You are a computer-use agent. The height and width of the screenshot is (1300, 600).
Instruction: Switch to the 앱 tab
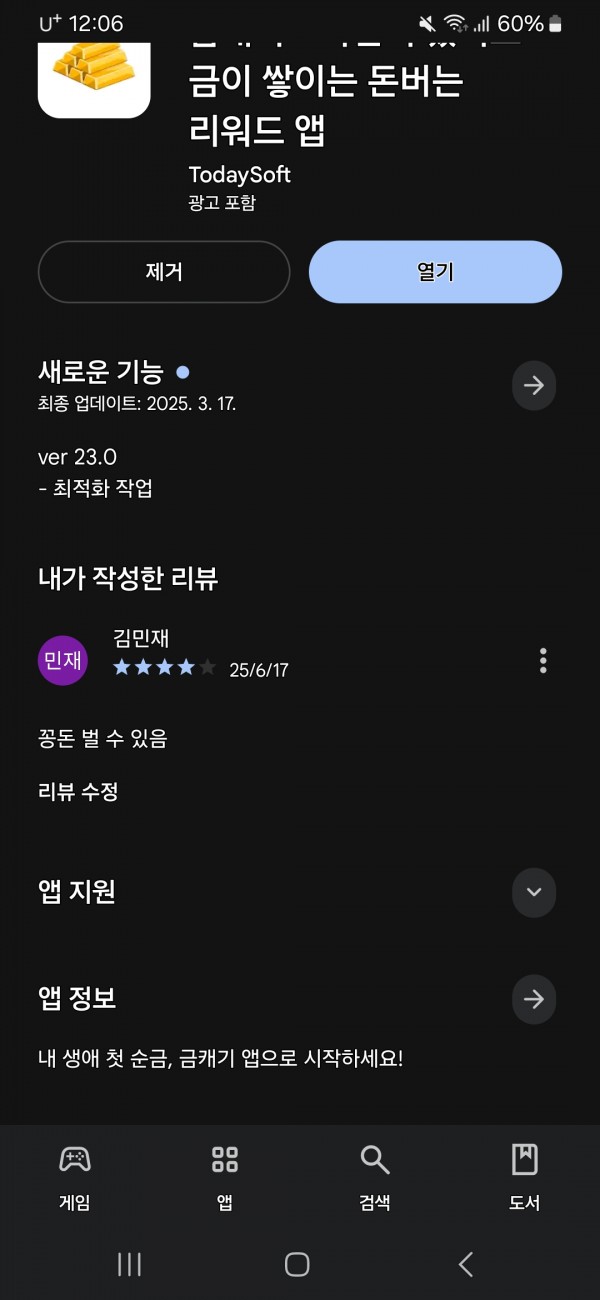225,1176
